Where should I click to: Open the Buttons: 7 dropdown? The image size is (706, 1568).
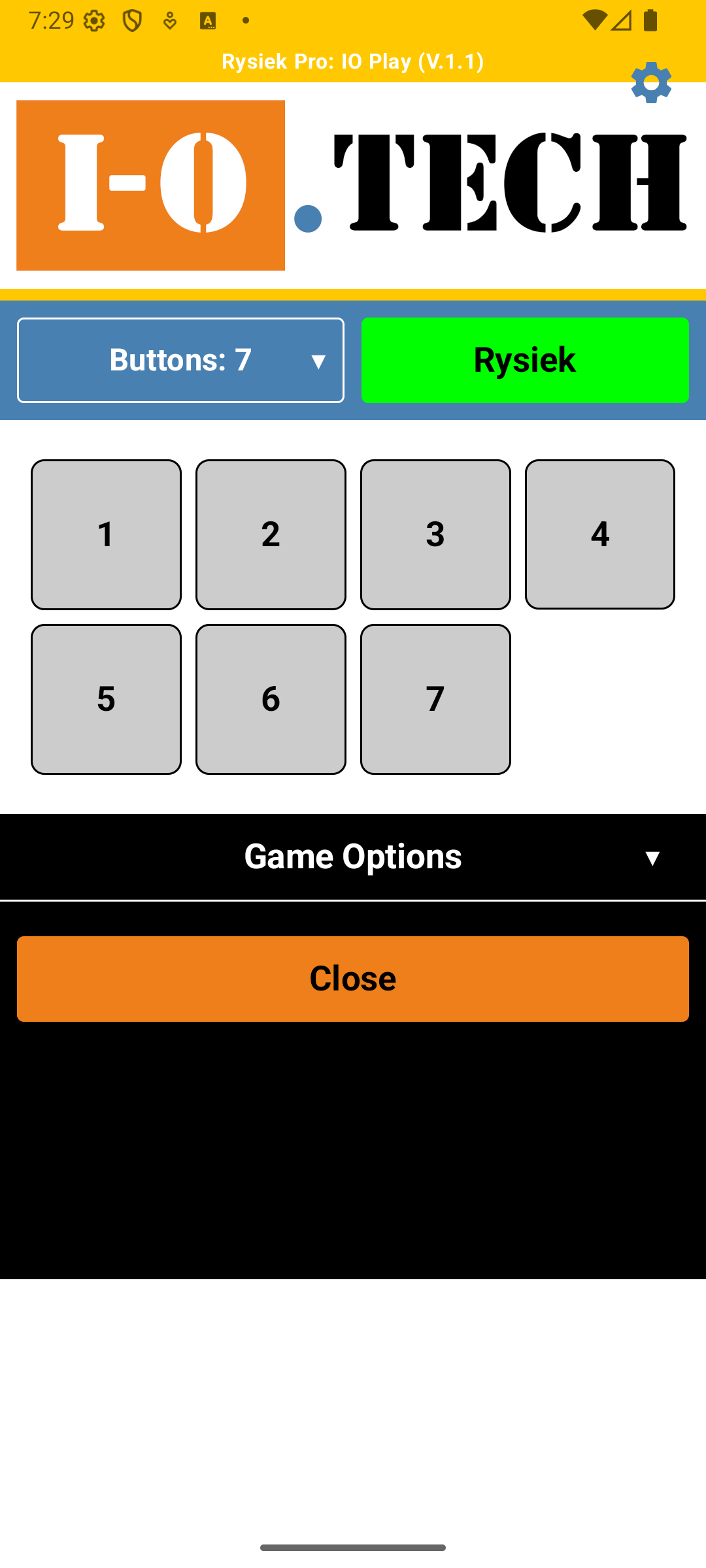[x=180, y=360]
